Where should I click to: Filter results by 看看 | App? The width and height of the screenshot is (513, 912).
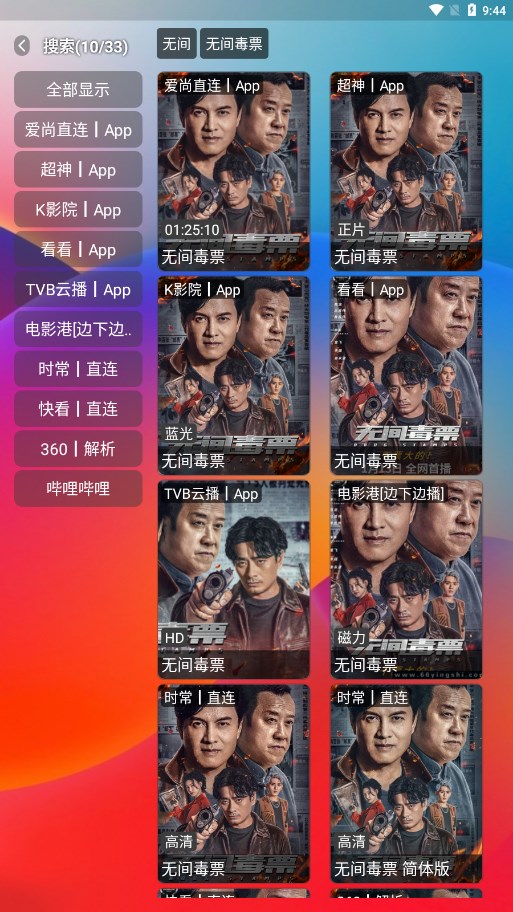[x=78, y=250]
